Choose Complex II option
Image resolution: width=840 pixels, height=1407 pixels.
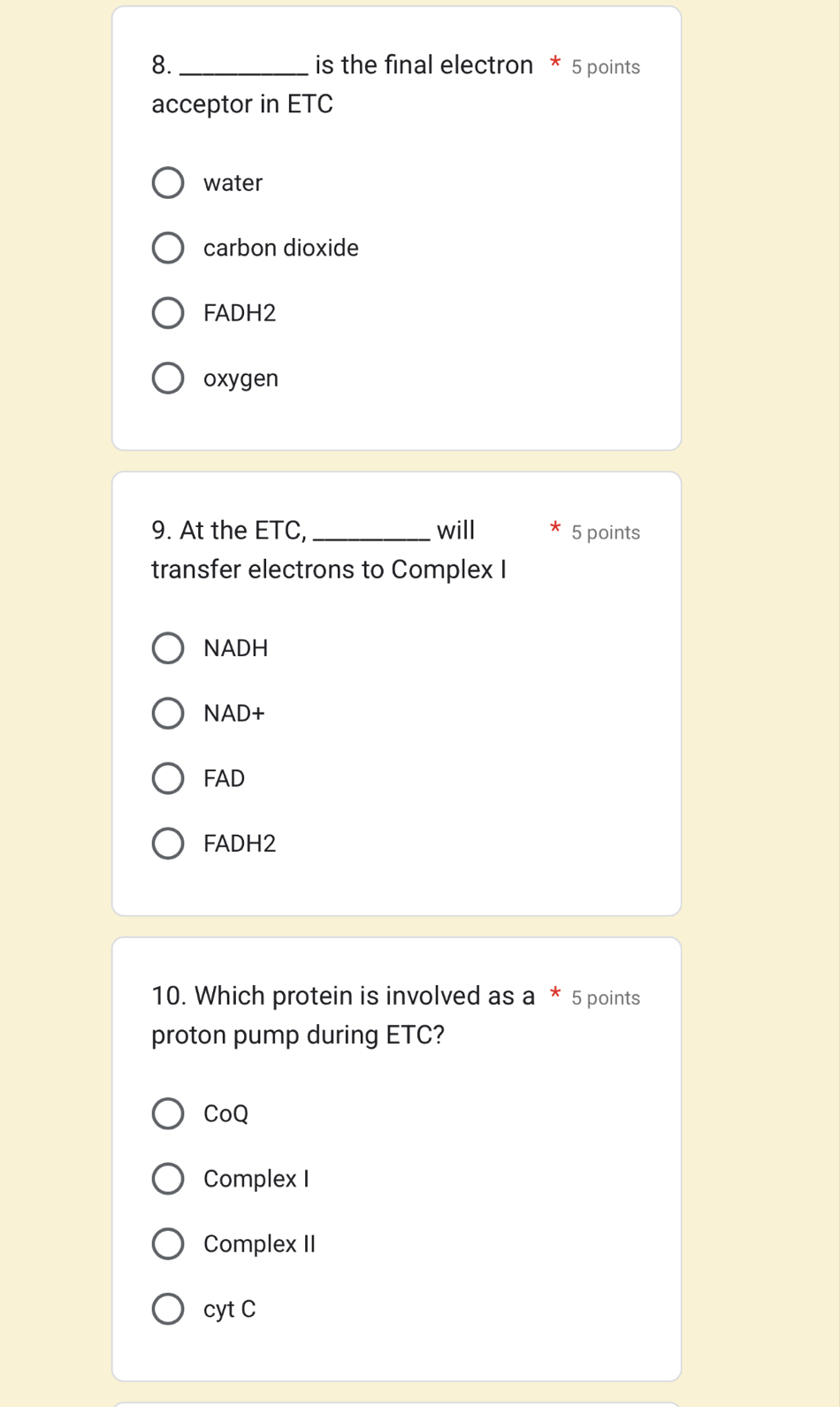[x=168, y=1243]
